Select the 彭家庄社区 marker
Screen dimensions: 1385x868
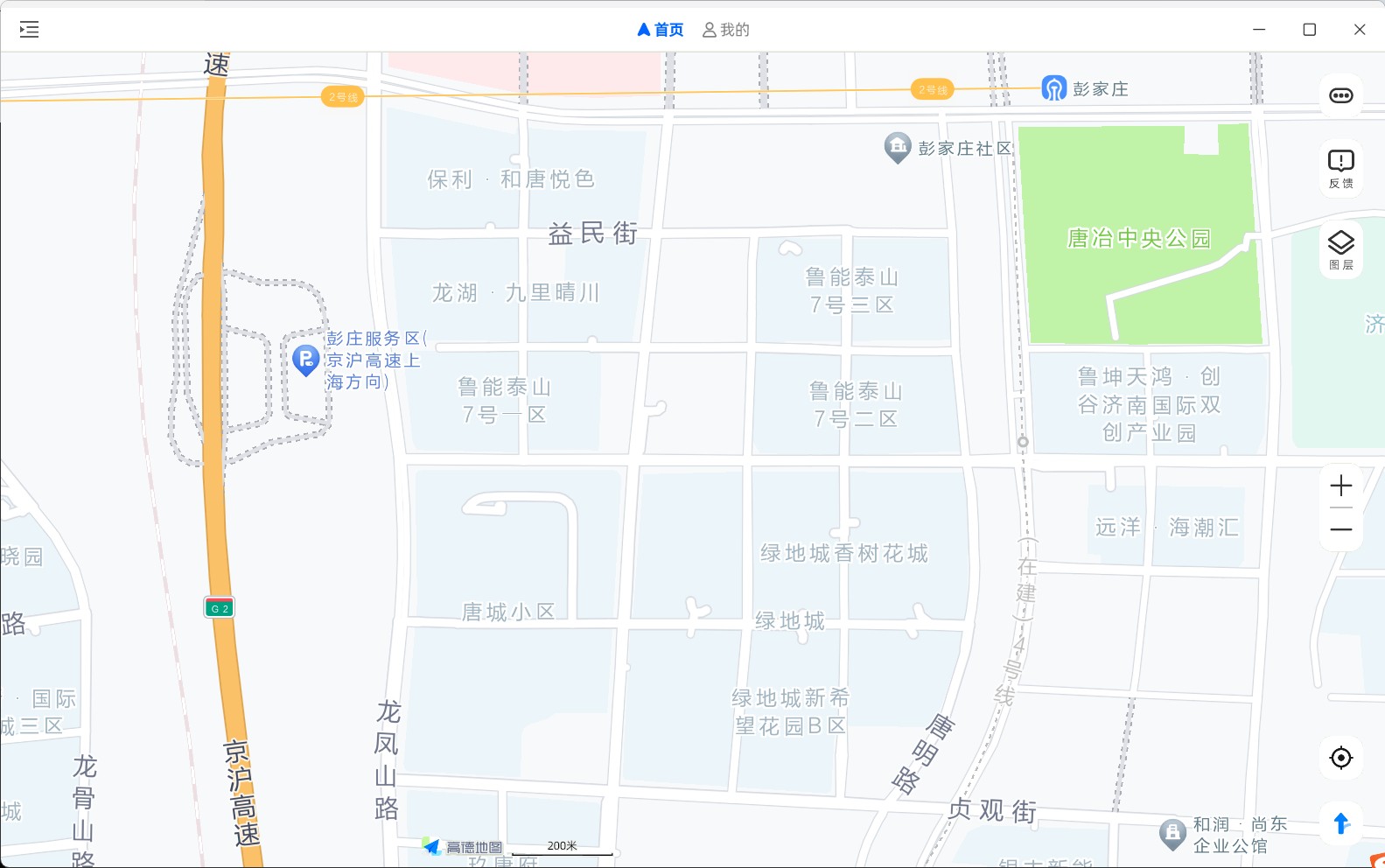click(898, 147)
